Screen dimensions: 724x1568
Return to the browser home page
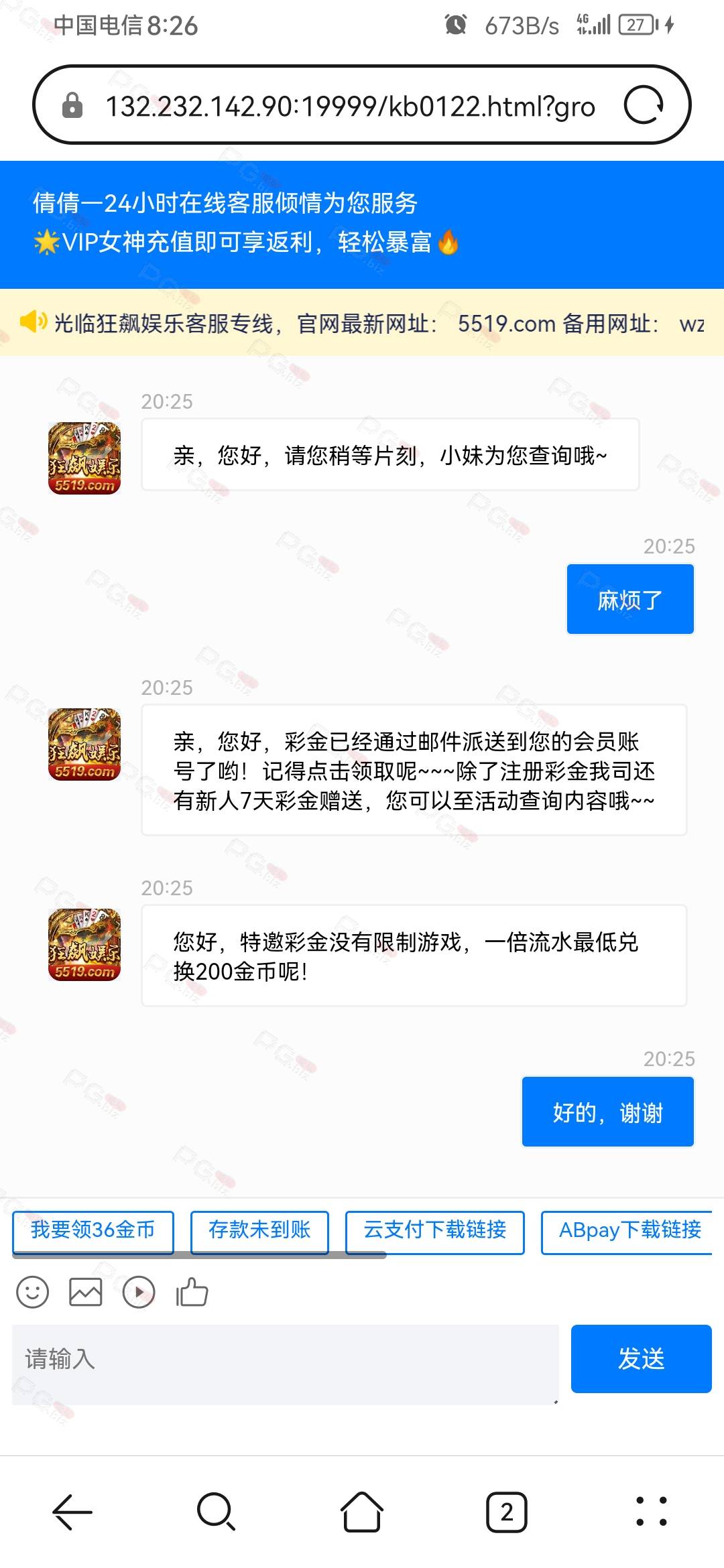[x=362, y=1512]
